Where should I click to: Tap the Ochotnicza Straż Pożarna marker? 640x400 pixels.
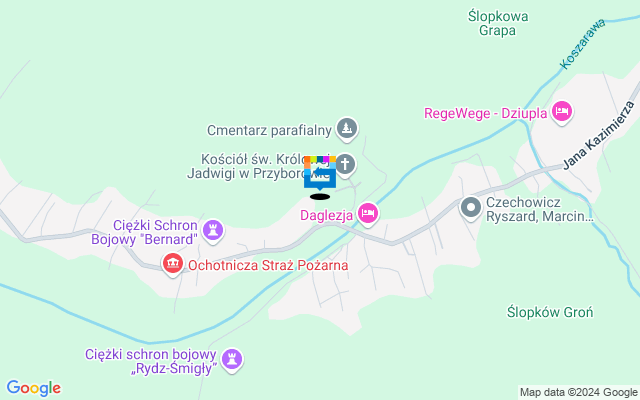173,264
